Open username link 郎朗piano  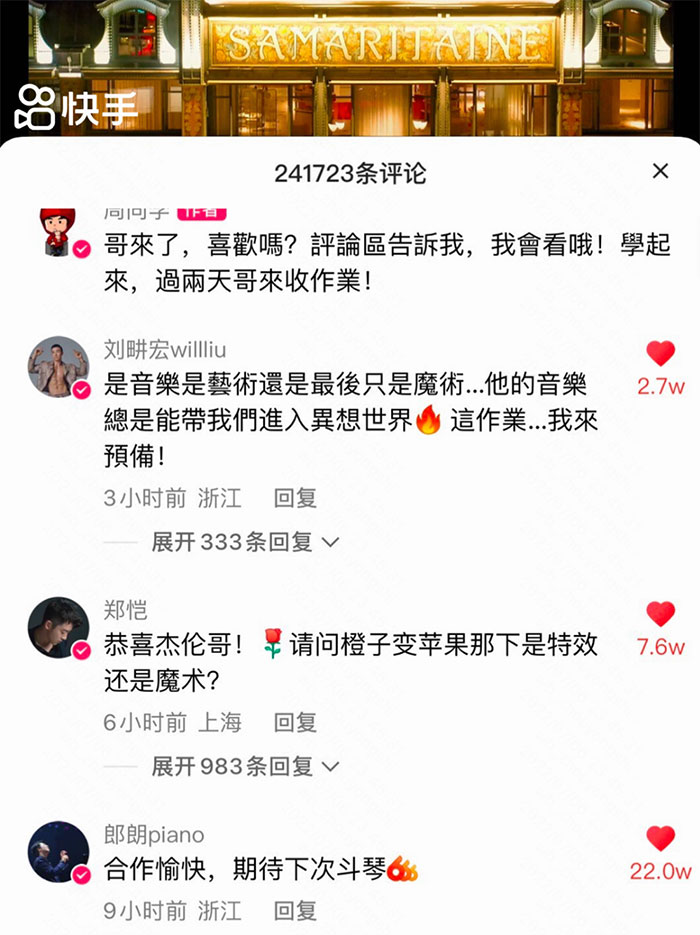(154, 834)
